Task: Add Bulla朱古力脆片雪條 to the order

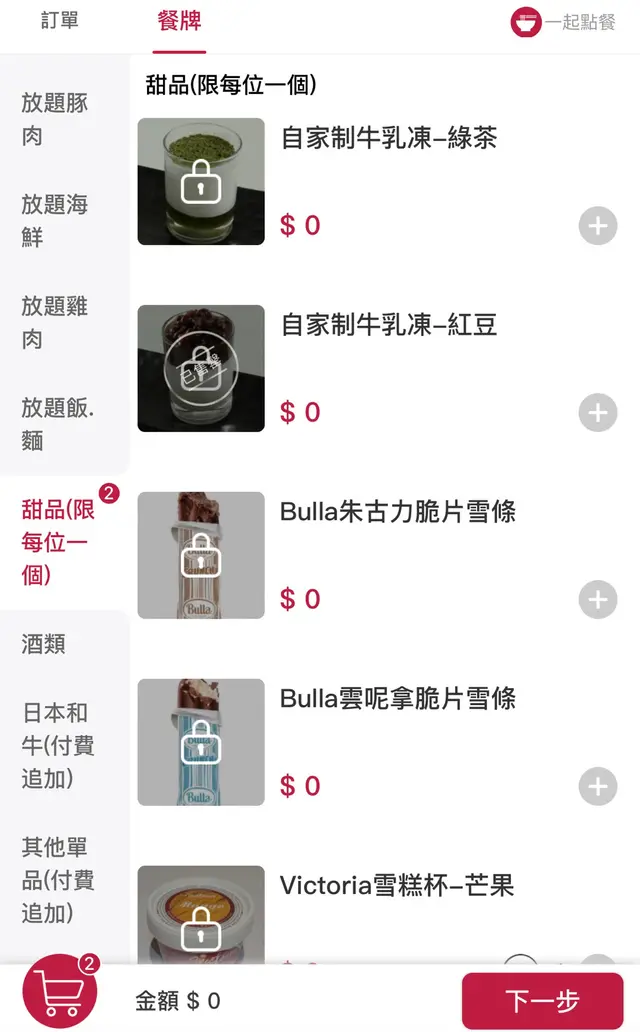Action: click(597, 600)
